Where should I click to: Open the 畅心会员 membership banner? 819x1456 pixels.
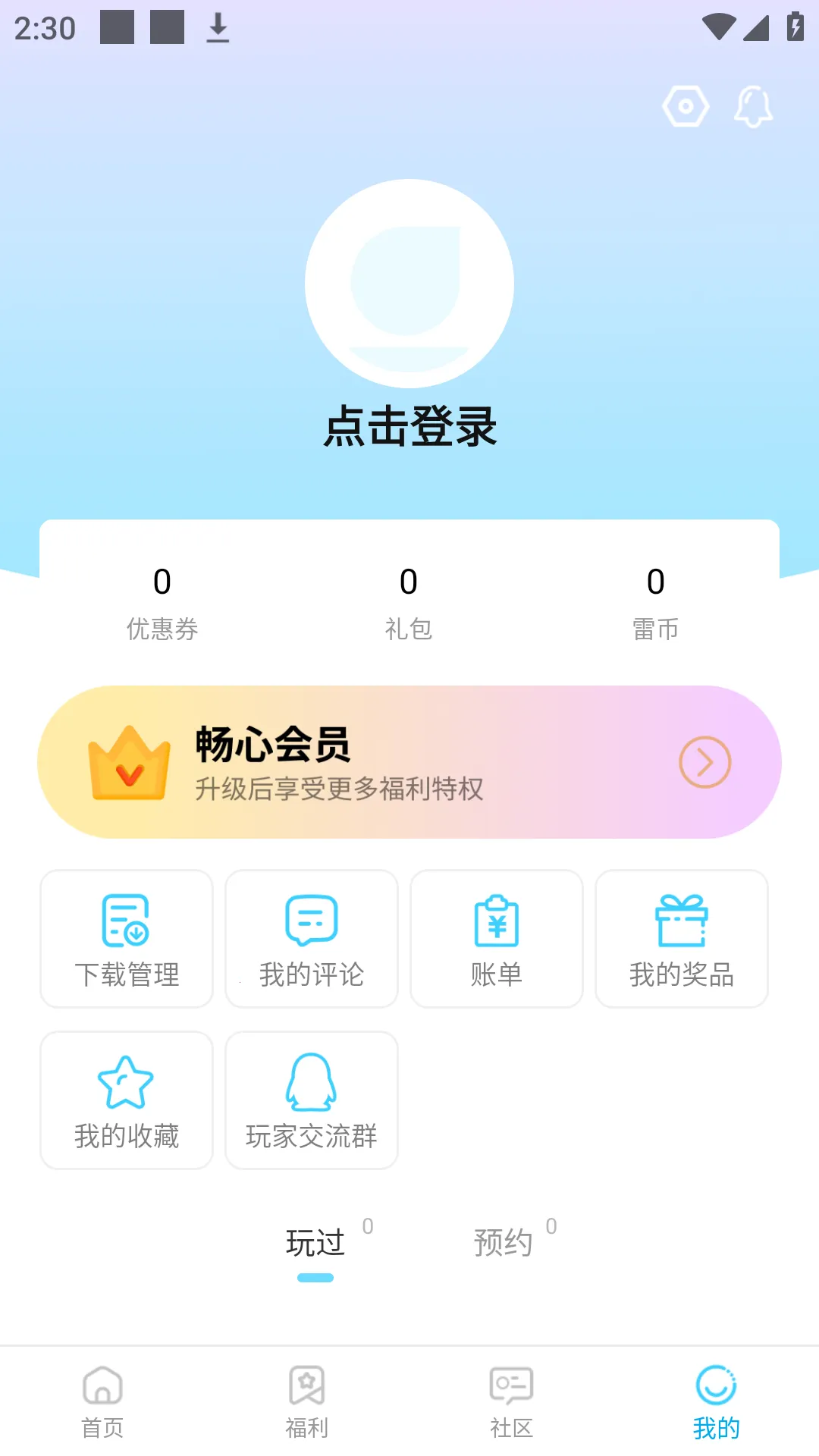click(x=409, y=762)
